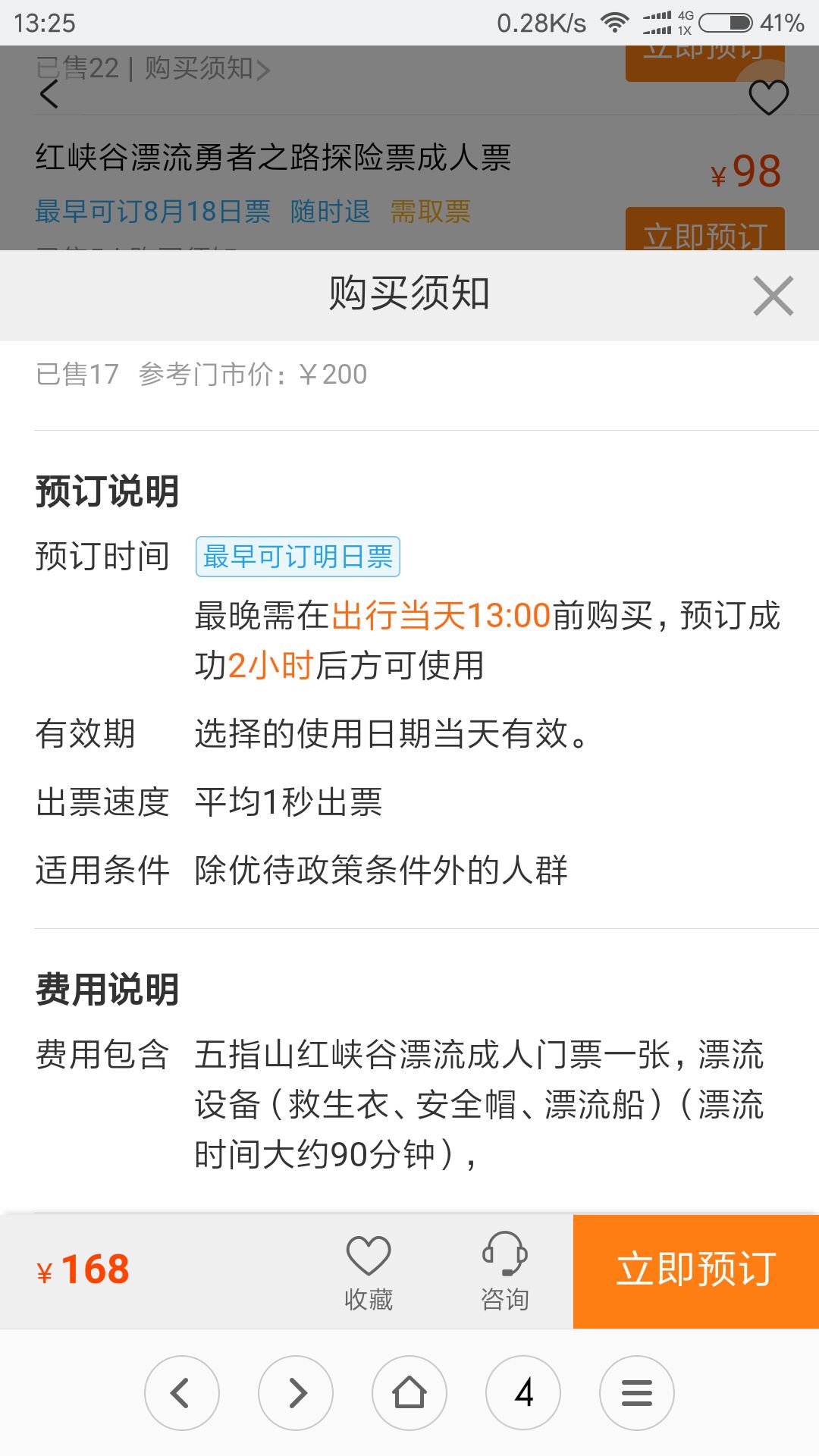Open 咨询 customer service
Screen dimensions: 819x1456
(505, 1272)
